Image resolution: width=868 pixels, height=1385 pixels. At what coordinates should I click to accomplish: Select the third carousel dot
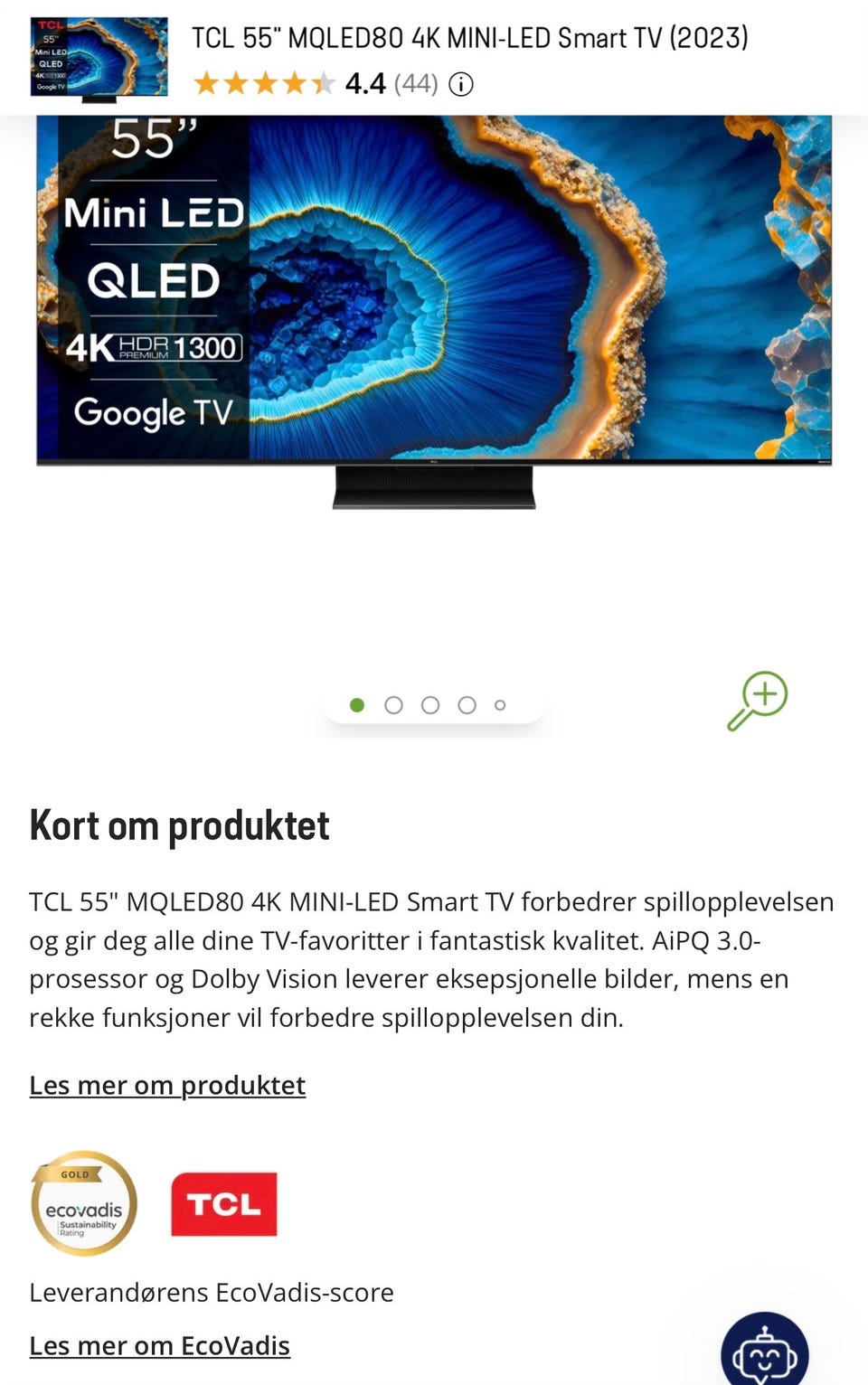pos(429,704)
